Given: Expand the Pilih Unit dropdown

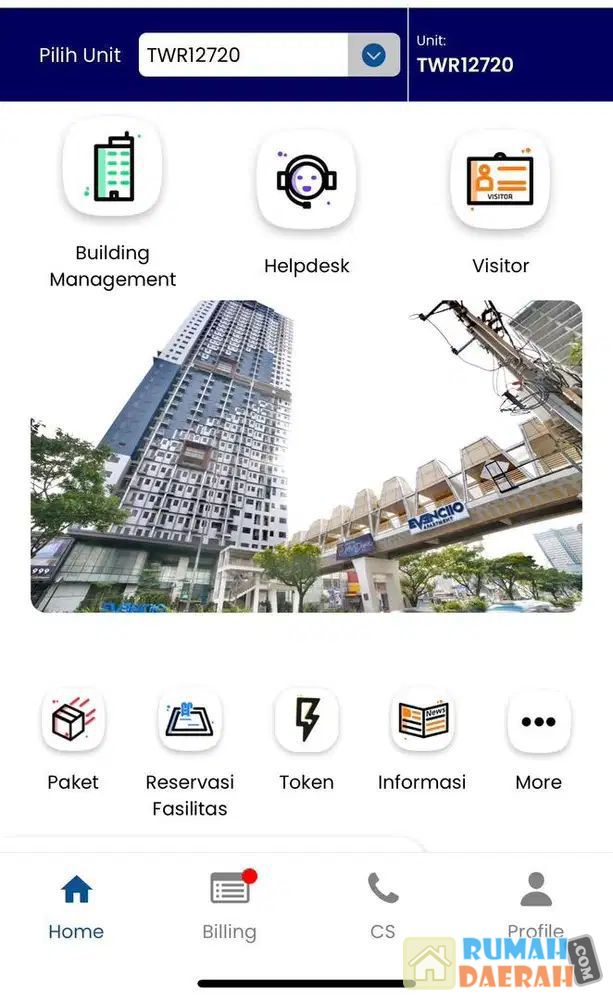Looking at the screenshot, I should tap(373, 55).
